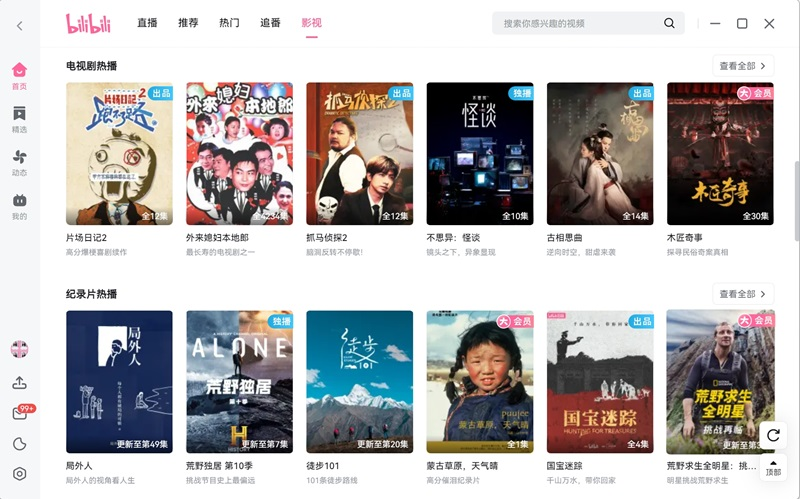Open the 热门 tab
This screenshot has height=499, width=800.
pos(229,23)
